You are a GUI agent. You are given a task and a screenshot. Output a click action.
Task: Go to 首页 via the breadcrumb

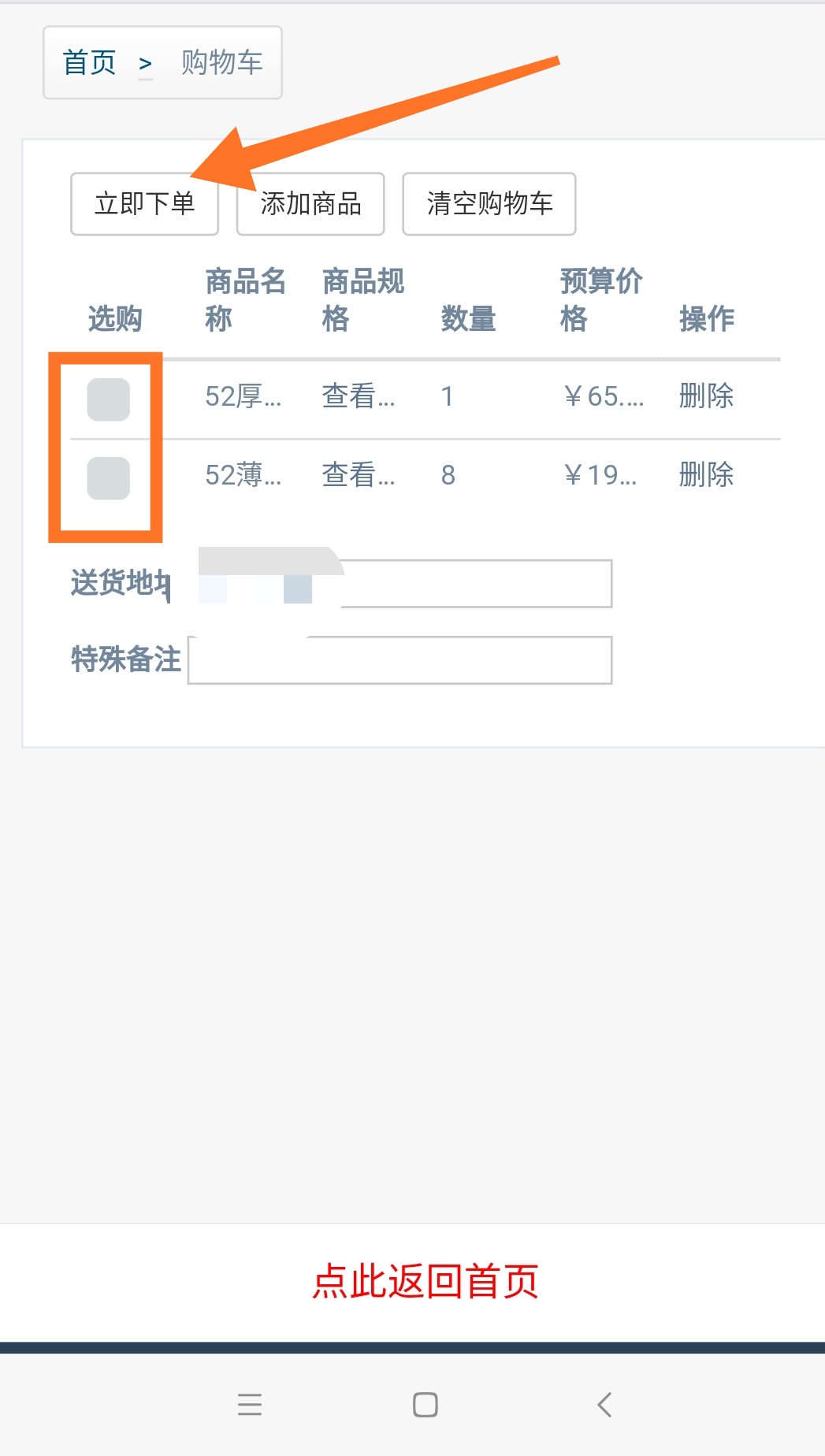[90, 62]
